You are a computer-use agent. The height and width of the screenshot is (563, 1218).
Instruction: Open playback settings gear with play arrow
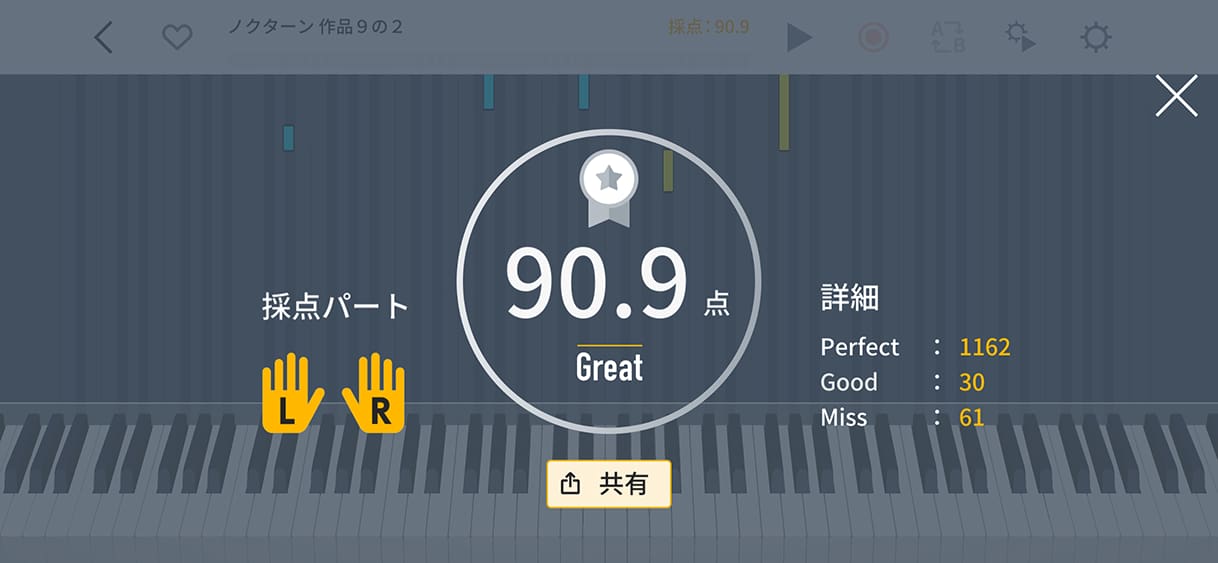1021,38
